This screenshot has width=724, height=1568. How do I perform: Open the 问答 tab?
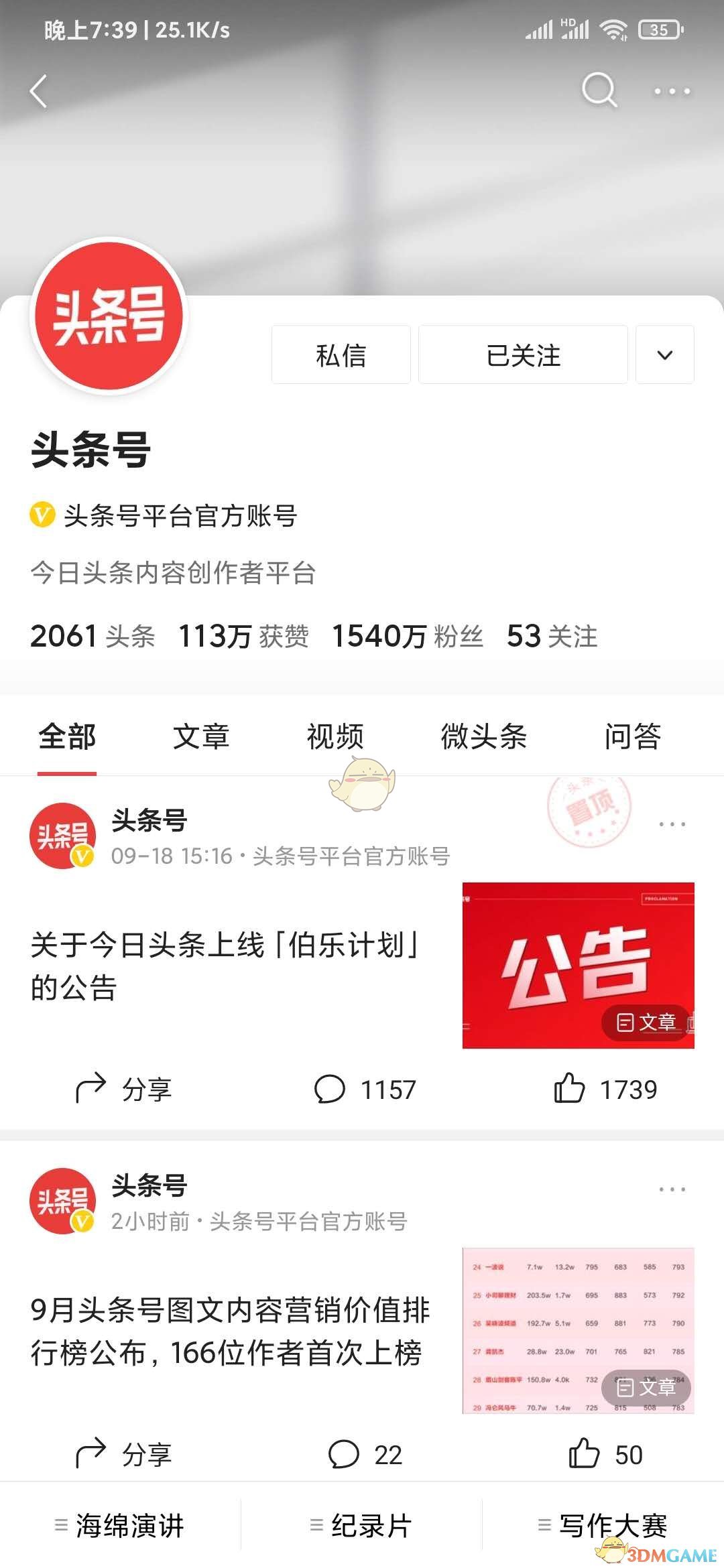point(632,736)
